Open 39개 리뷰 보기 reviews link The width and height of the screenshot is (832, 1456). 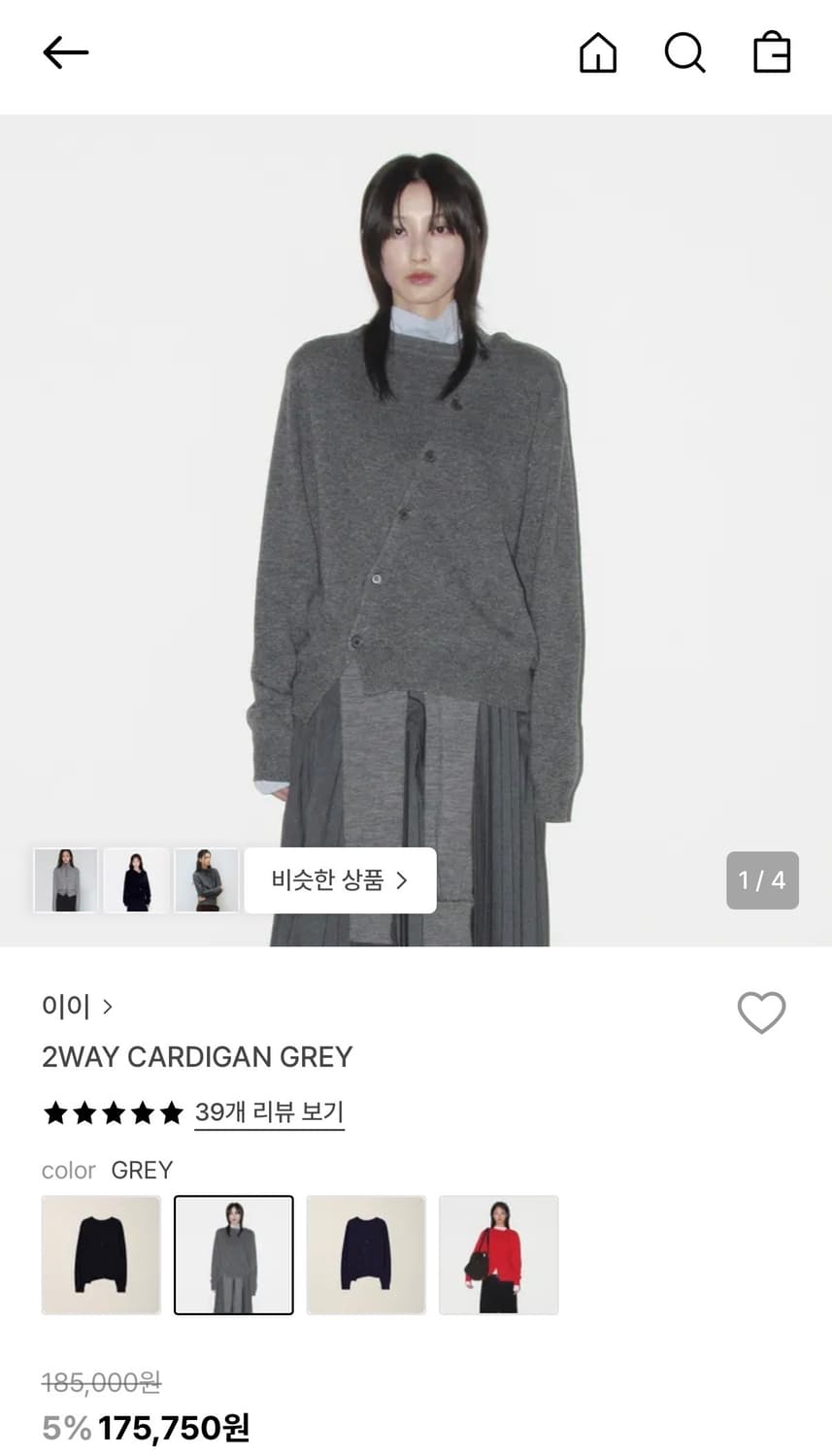pyautogui.click(x=269, y=1112)
